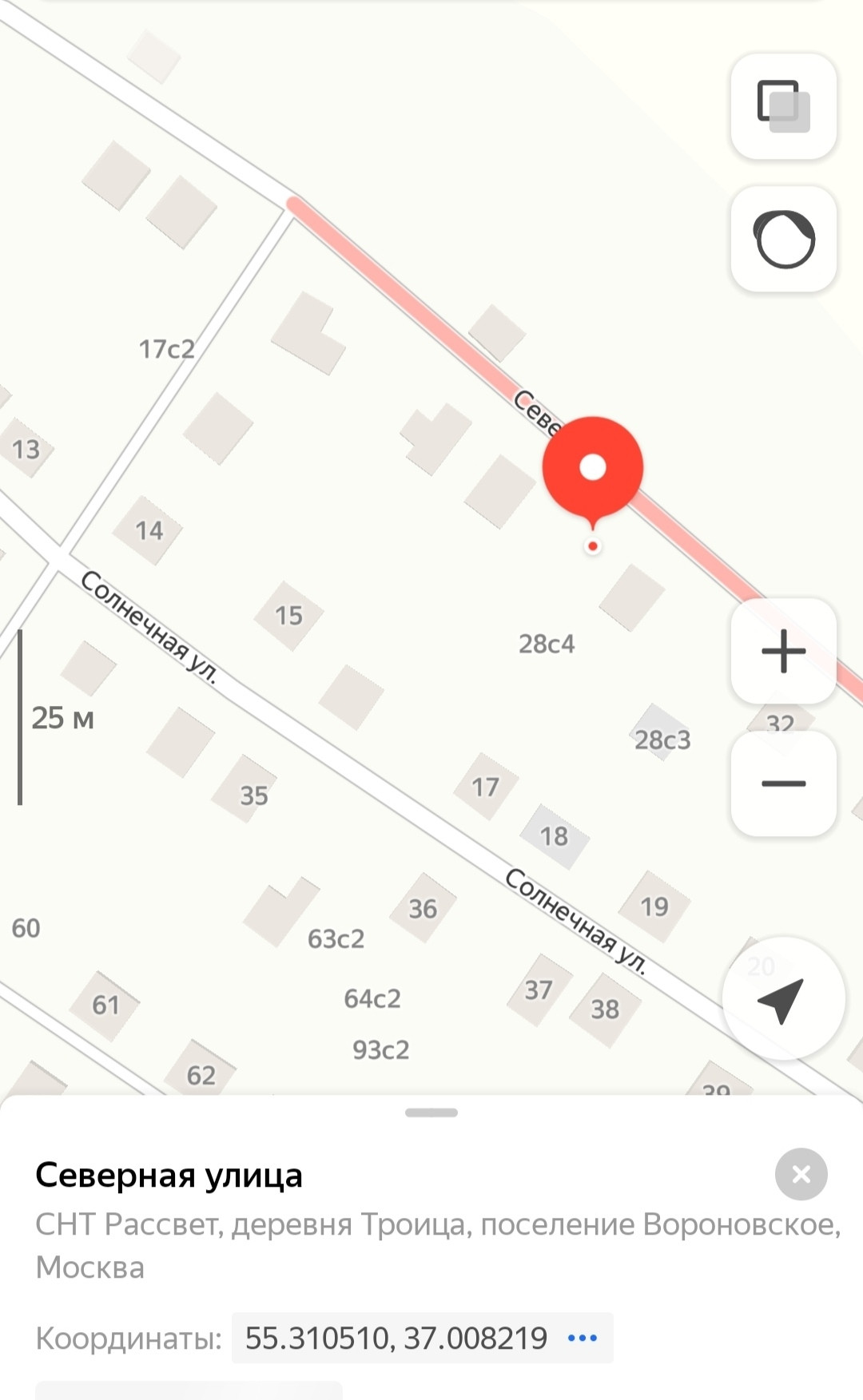Zoom out with the minus button

pos(783,783)
